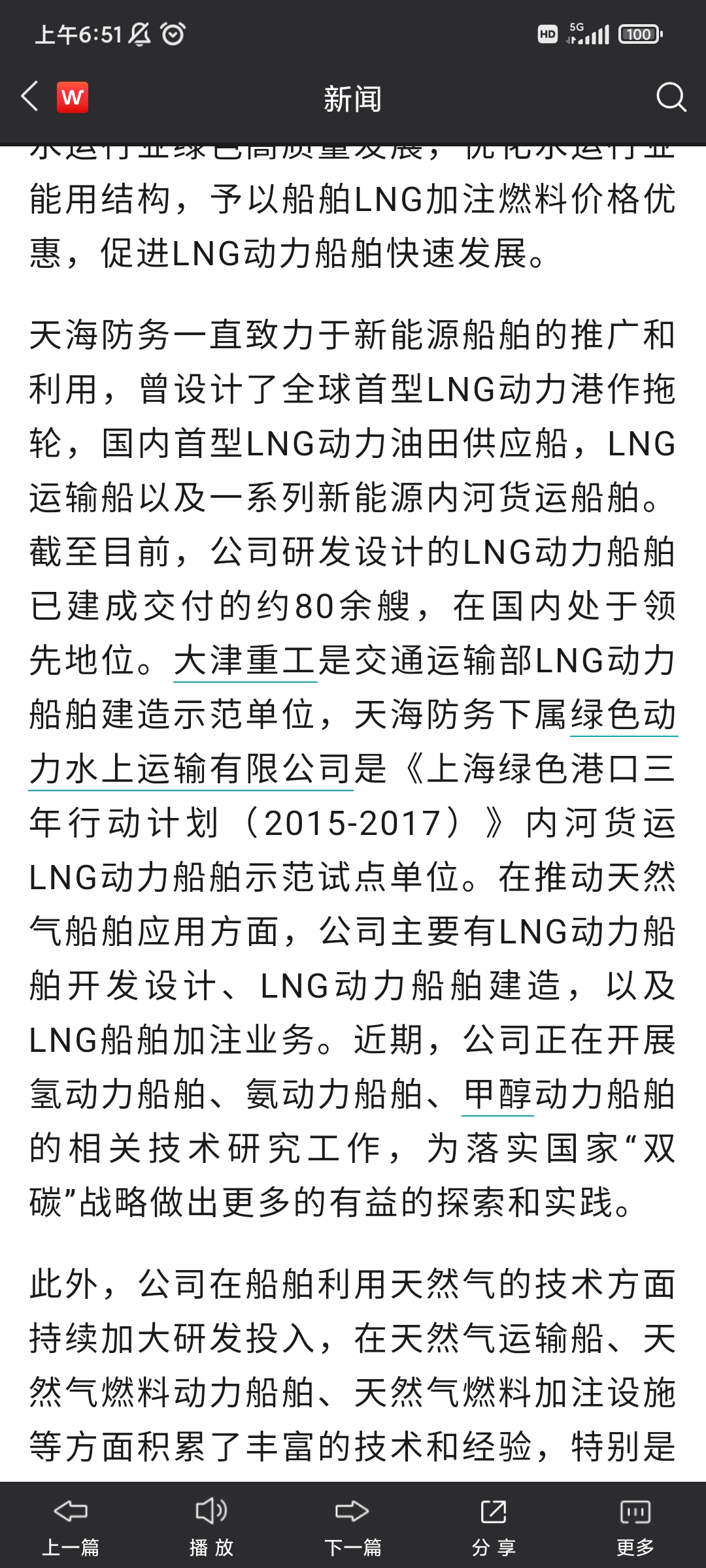Open the 大津重工 underlined link
Viewport: 706px width, 1568px height.
[x=245, y=661]
